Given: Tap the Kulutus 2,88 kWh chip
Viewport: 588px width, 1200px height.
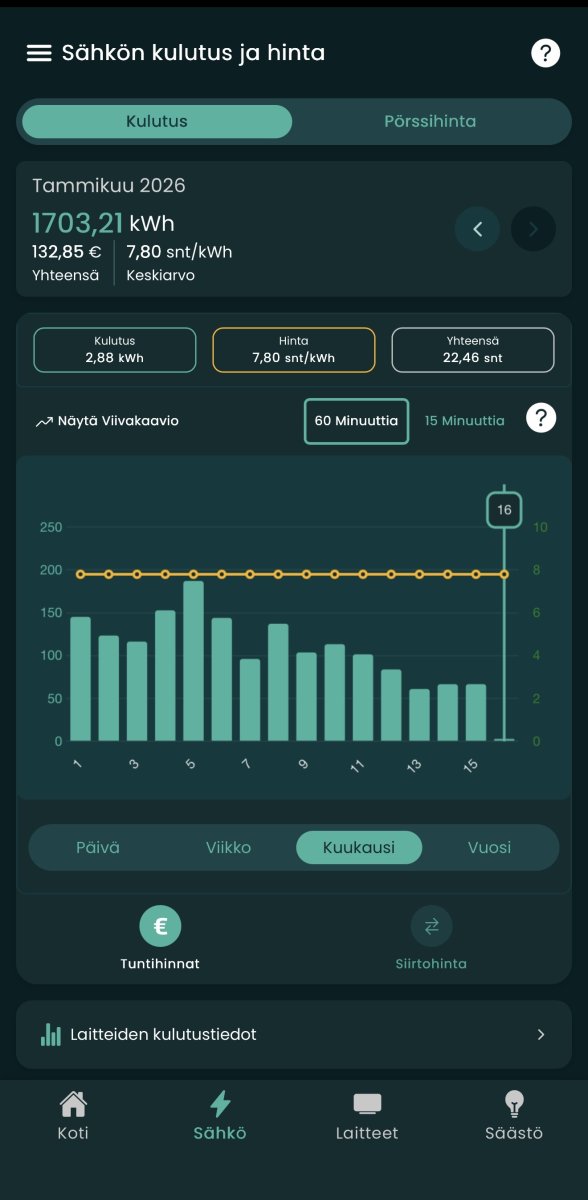Looking at the screenshot, I should 115,350.
